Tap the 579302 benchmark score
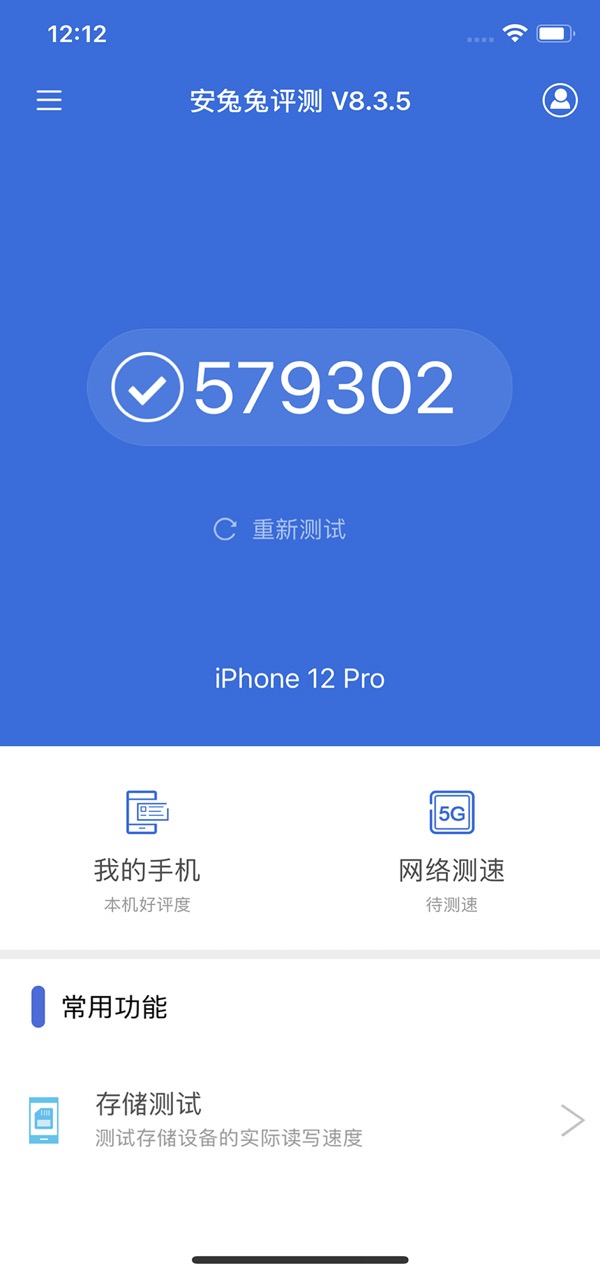The height and width of the screenshot is (1276, 600). [300, 388]
